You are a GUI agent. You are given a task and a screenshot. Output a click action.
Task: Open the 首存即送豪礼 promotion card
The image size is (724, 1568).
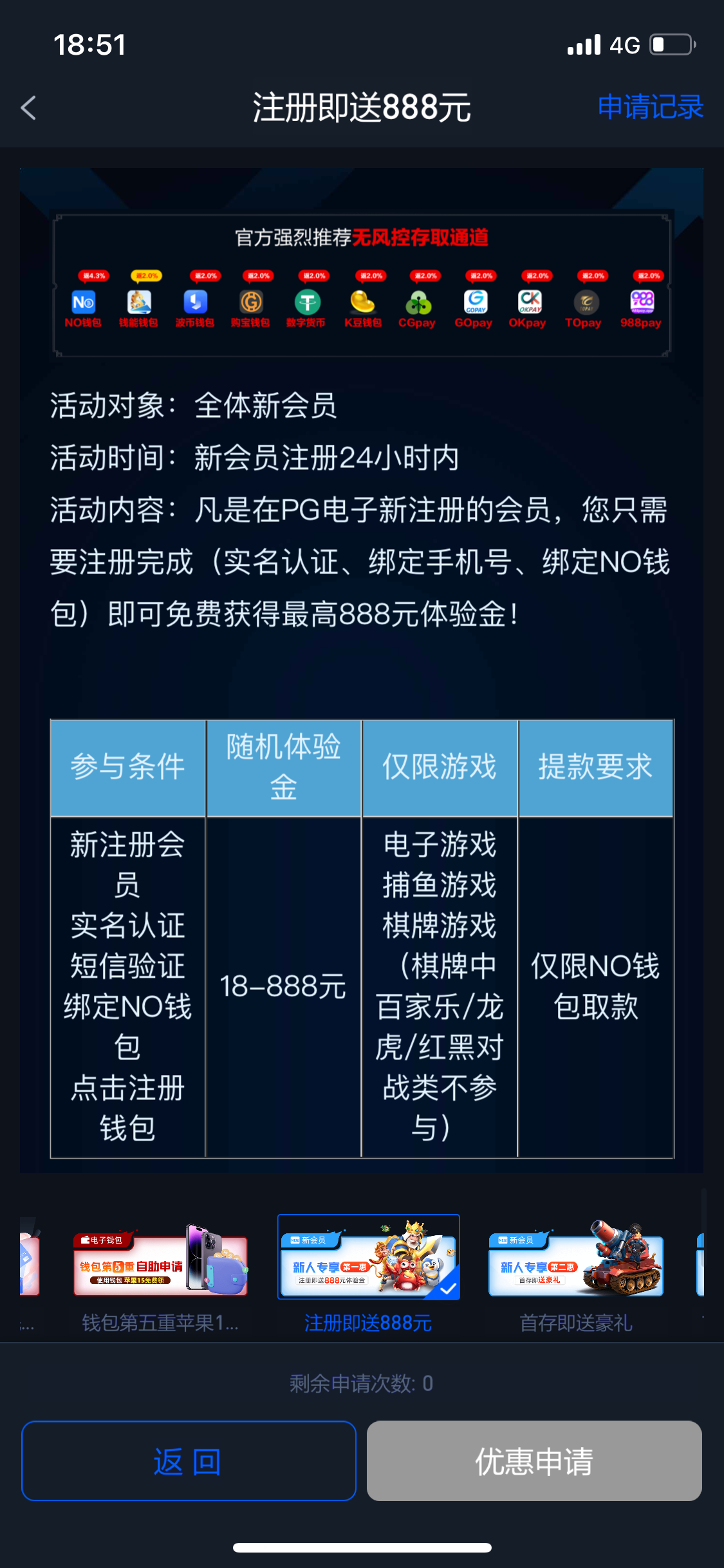coord(575,1266)
